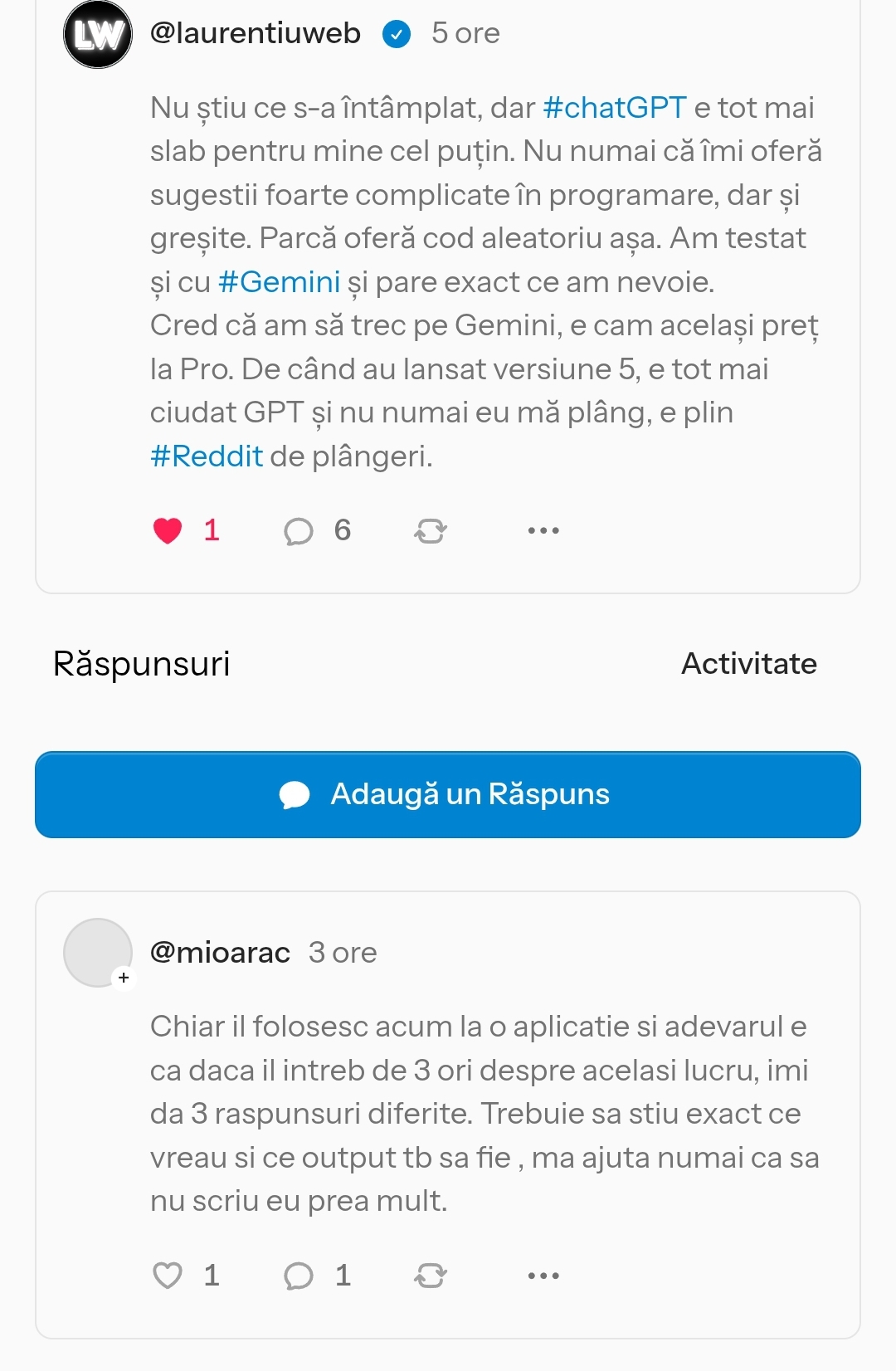Open comments on laurentiuweb's post

[x=299, y=530]
